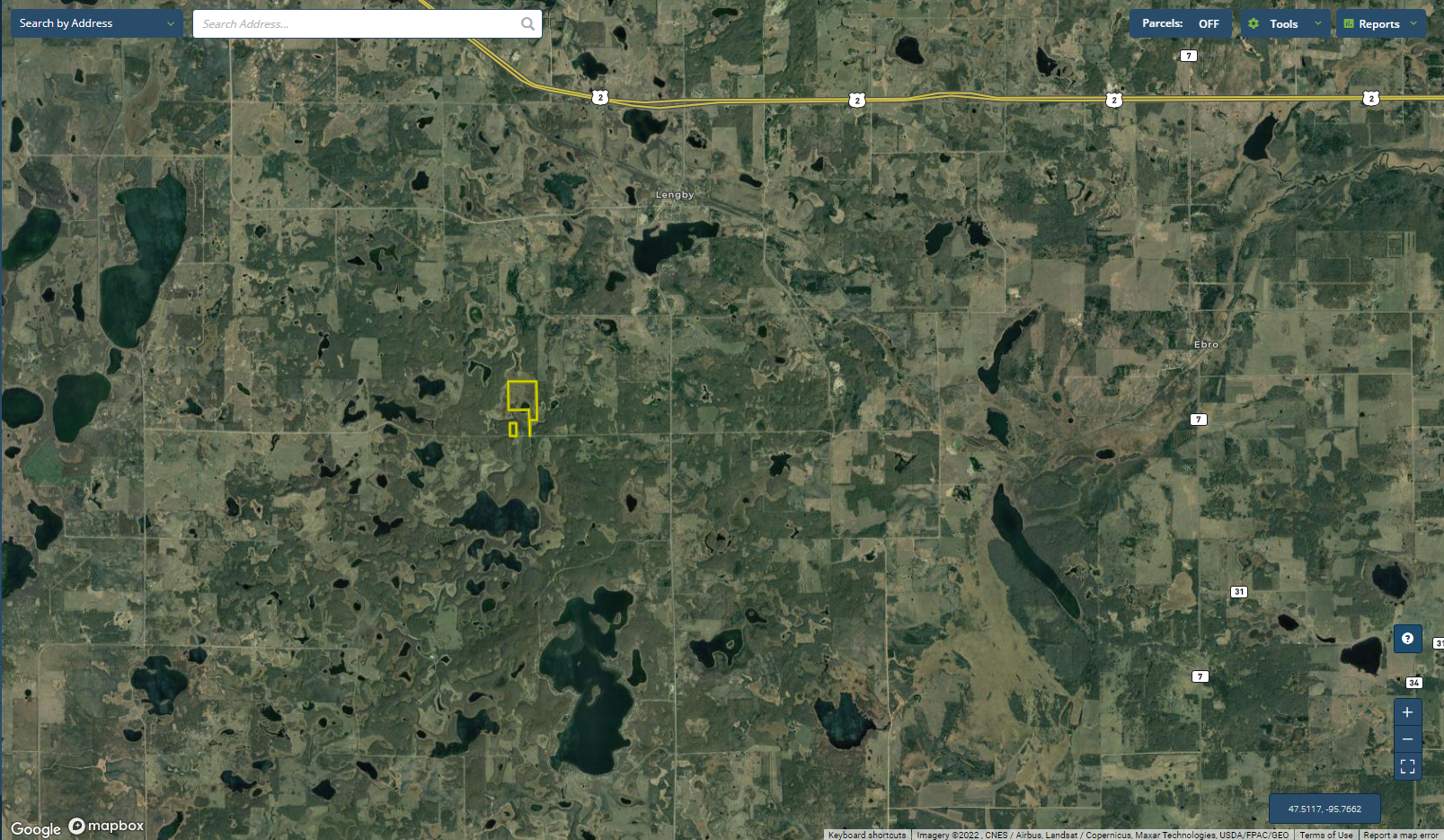This screenshot has width=1444, height=840.
Task: Open the help question mark button
Action: click(1407, 639)
